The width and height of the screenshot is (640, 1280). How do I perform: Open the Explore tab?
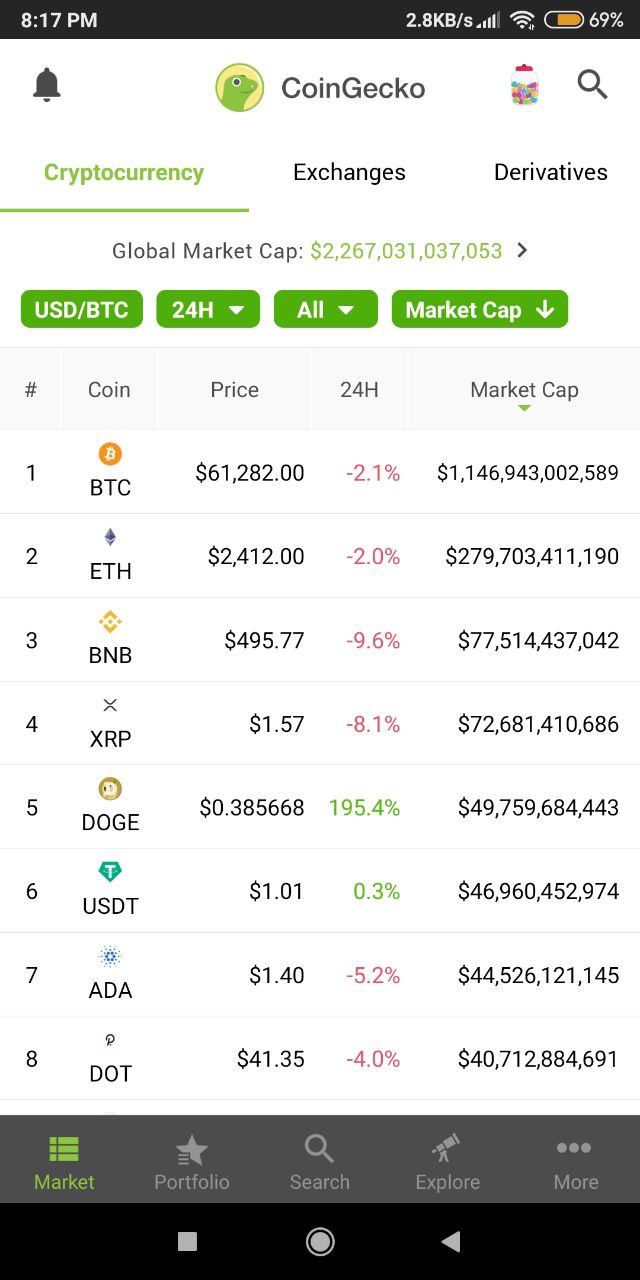[x=448, y=1162]
